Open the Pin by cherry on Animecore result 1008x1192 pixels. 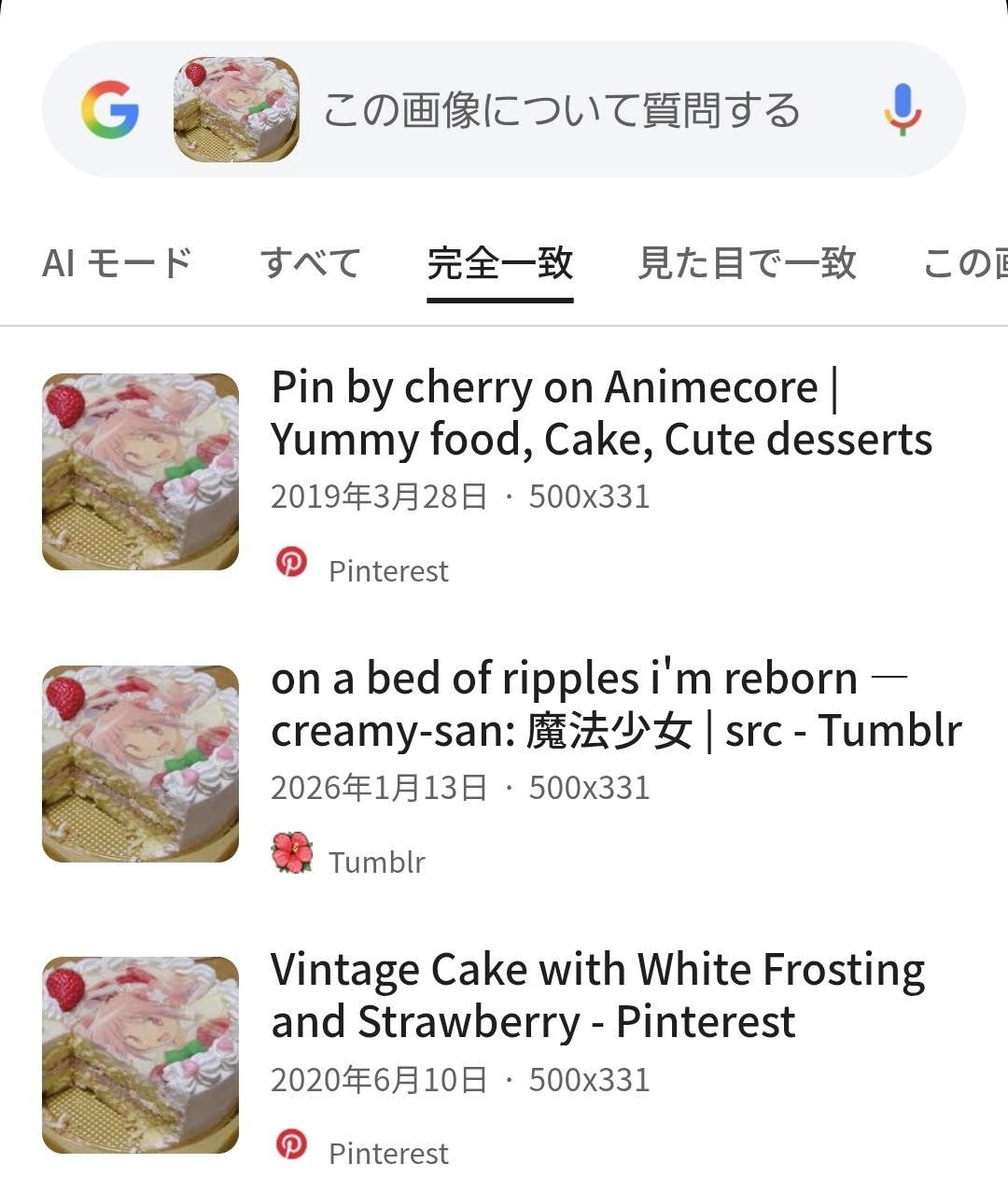[x=601, y=414]
